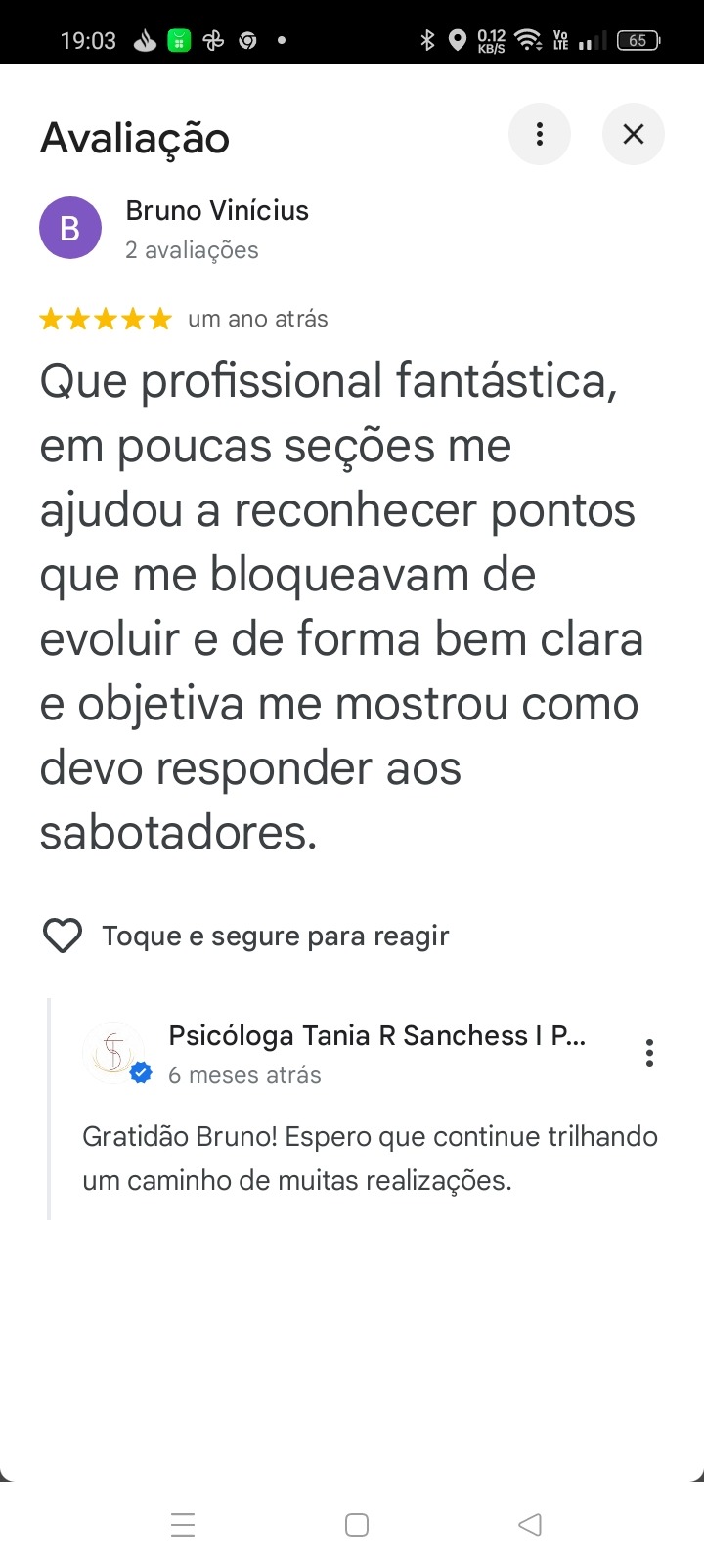Go to the home screen
Image resolution: width=704 pixels, height=1568 pixels.
pyautogui.click(x=357, y=1524)
